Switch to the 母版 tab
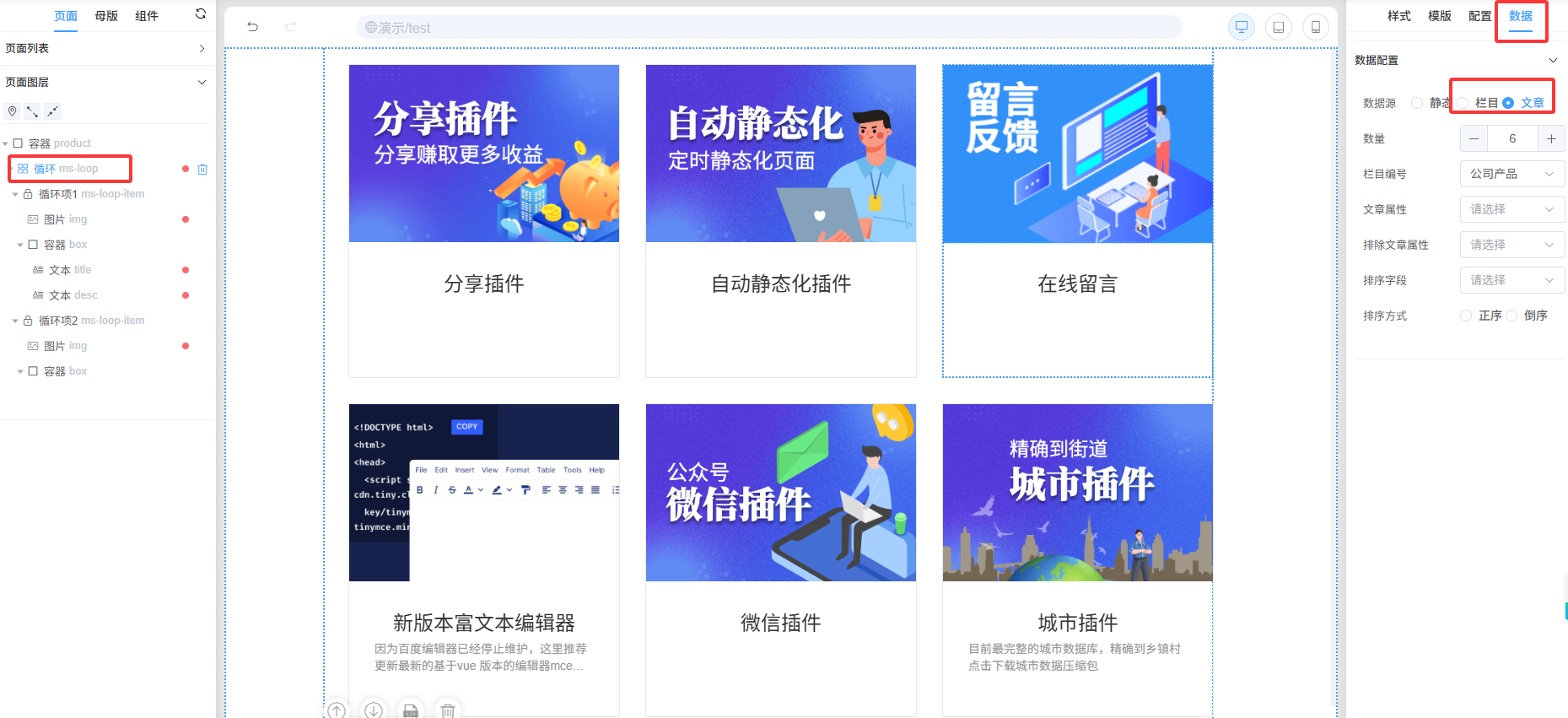This screenshot has width=1568, height=718. [106, 16]
